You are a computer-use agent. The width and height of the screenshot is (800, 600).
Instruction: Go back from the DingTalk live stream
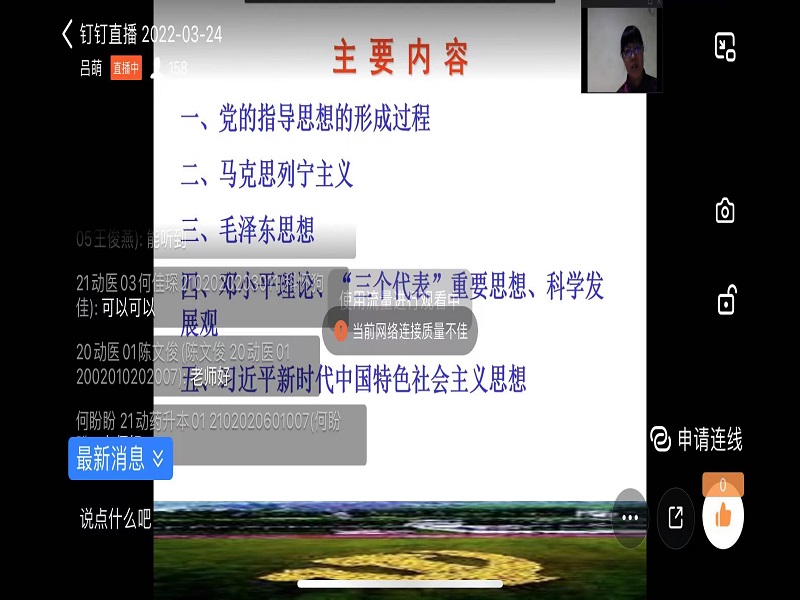pos(66,35)
